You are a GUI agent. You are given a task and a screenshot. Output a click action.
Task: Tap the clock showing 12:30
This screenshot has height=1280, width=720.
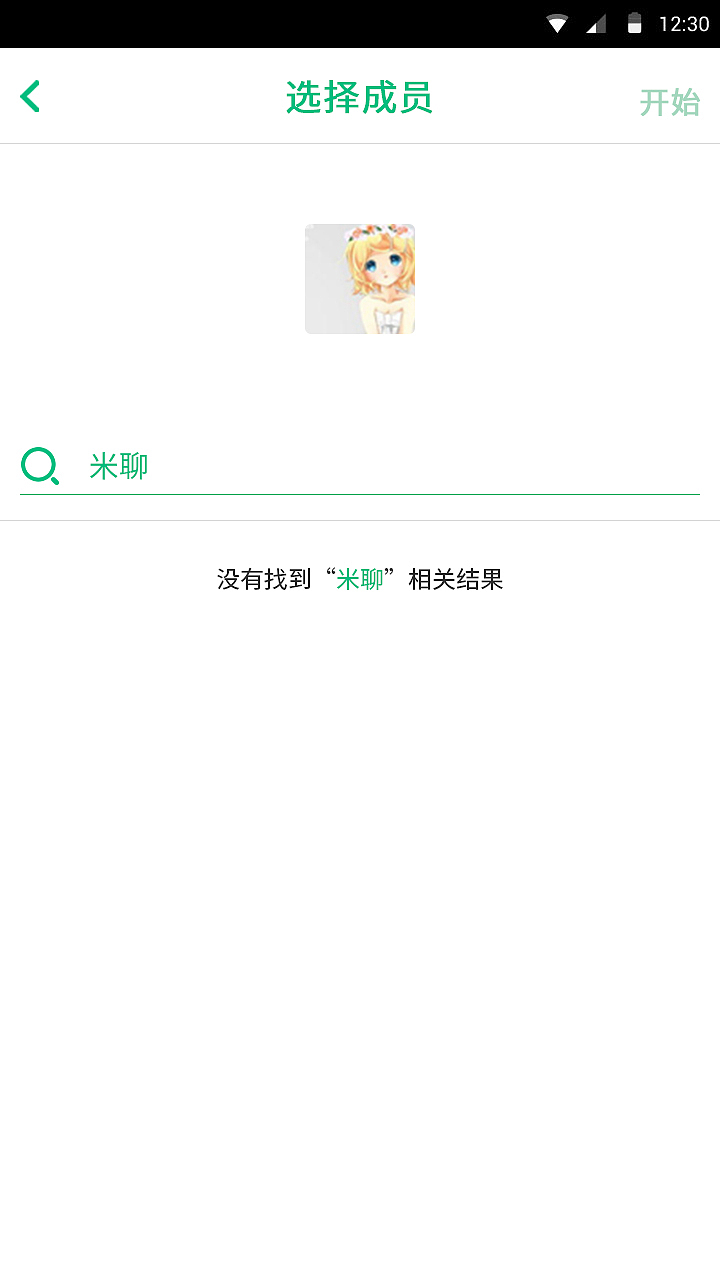pyautogui.click(x=686, y=22)
